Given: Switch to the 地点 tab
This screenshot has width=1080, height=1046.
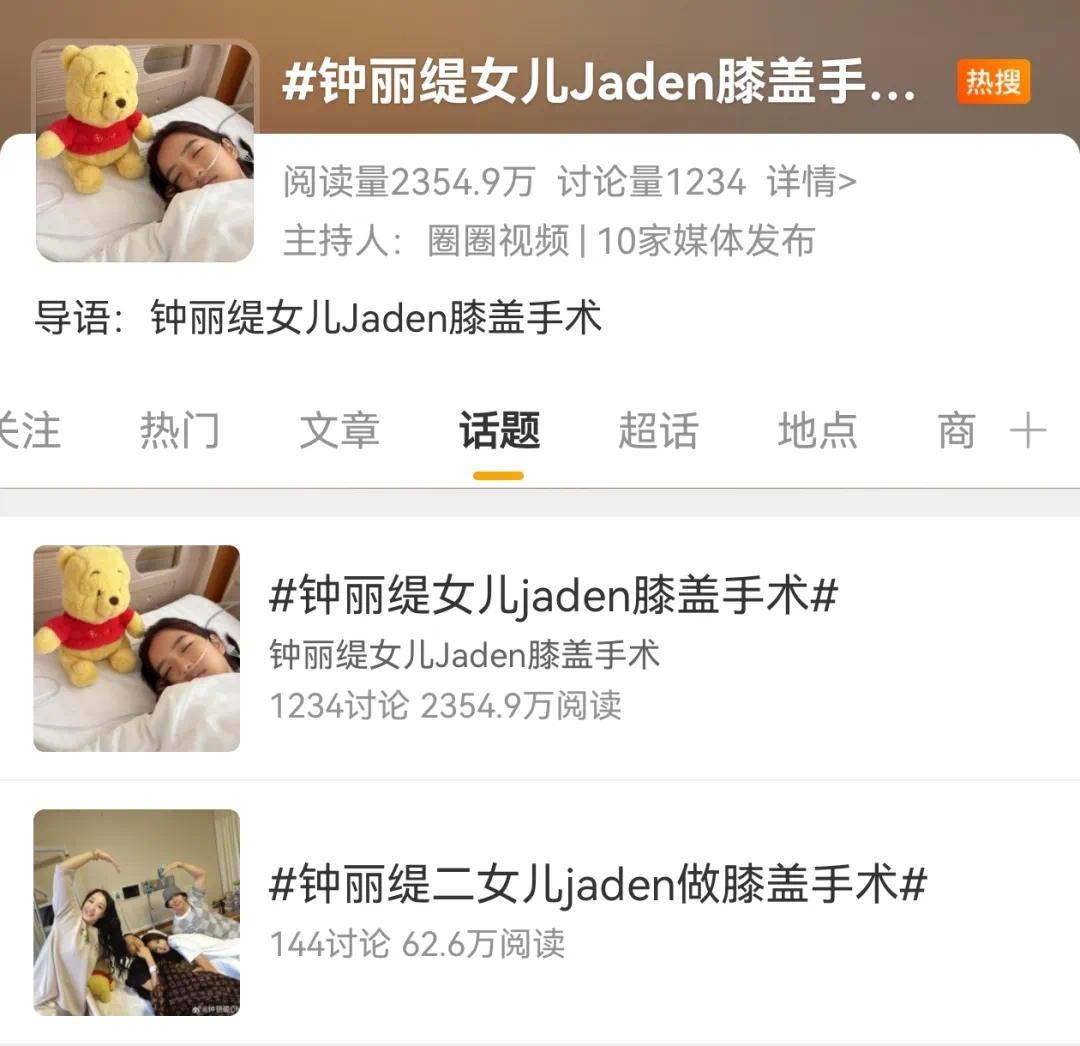Looking at the screenshot, I should tap(818, 430).
